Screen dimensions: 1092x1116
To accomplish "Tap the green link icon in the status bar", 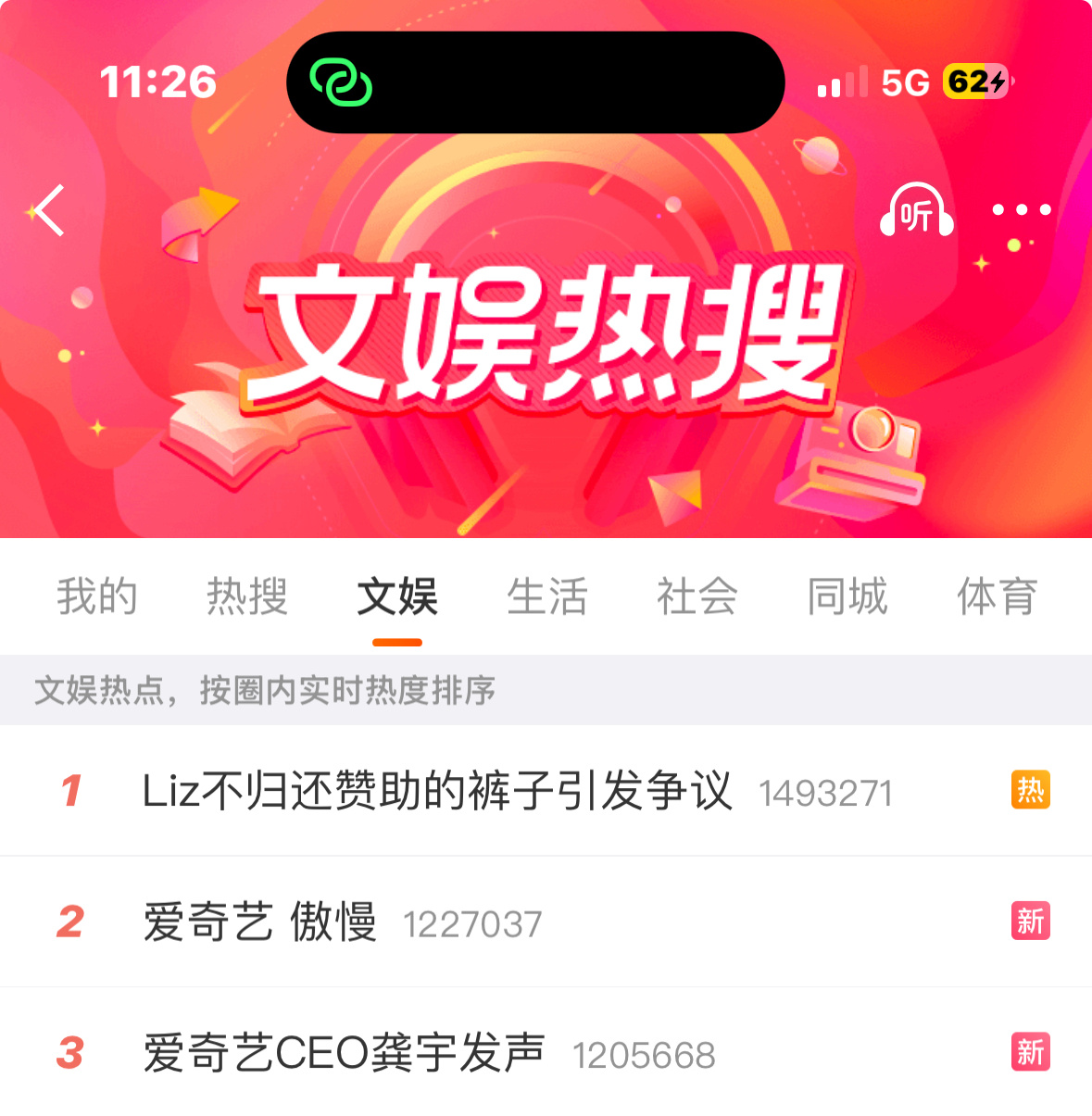I will (338, 82).
